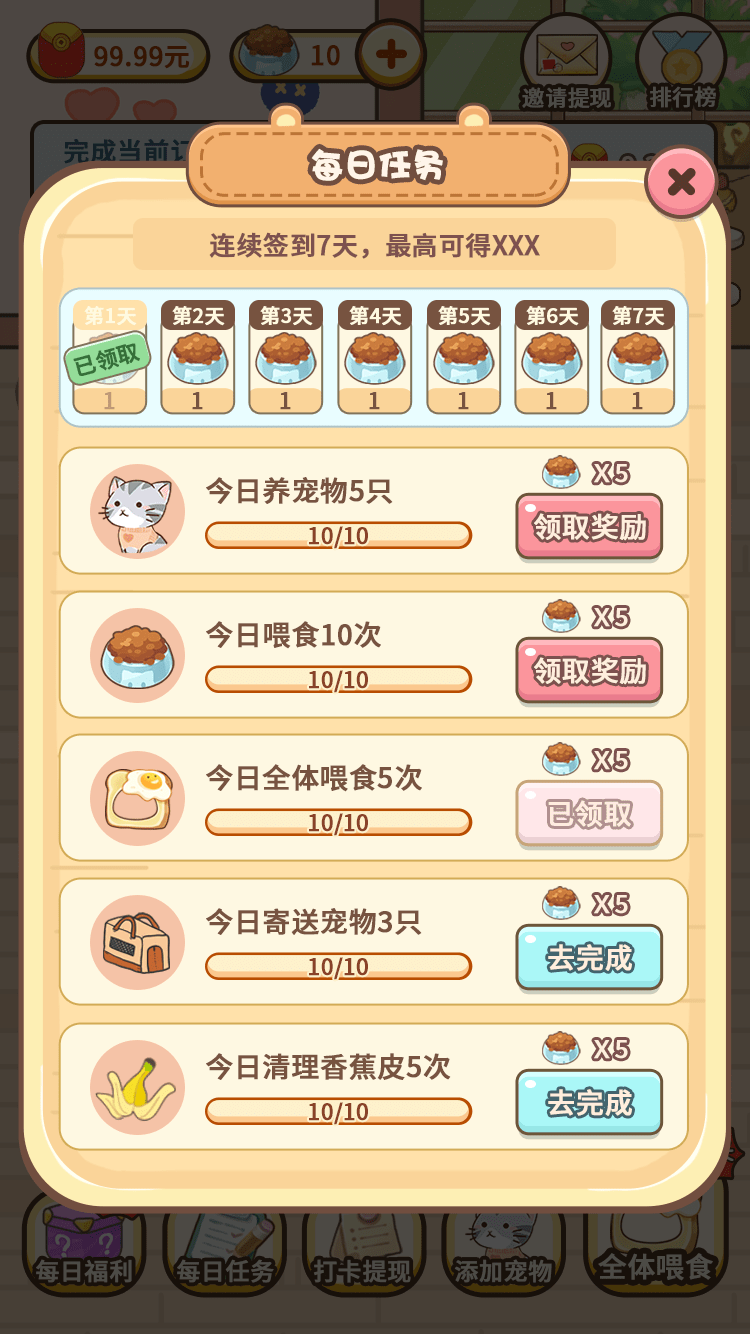This screenshot has width=750, height=1334.
Task: Claim 领取奖励 for raising 5 pets
Action: click(x=588, y=525)
